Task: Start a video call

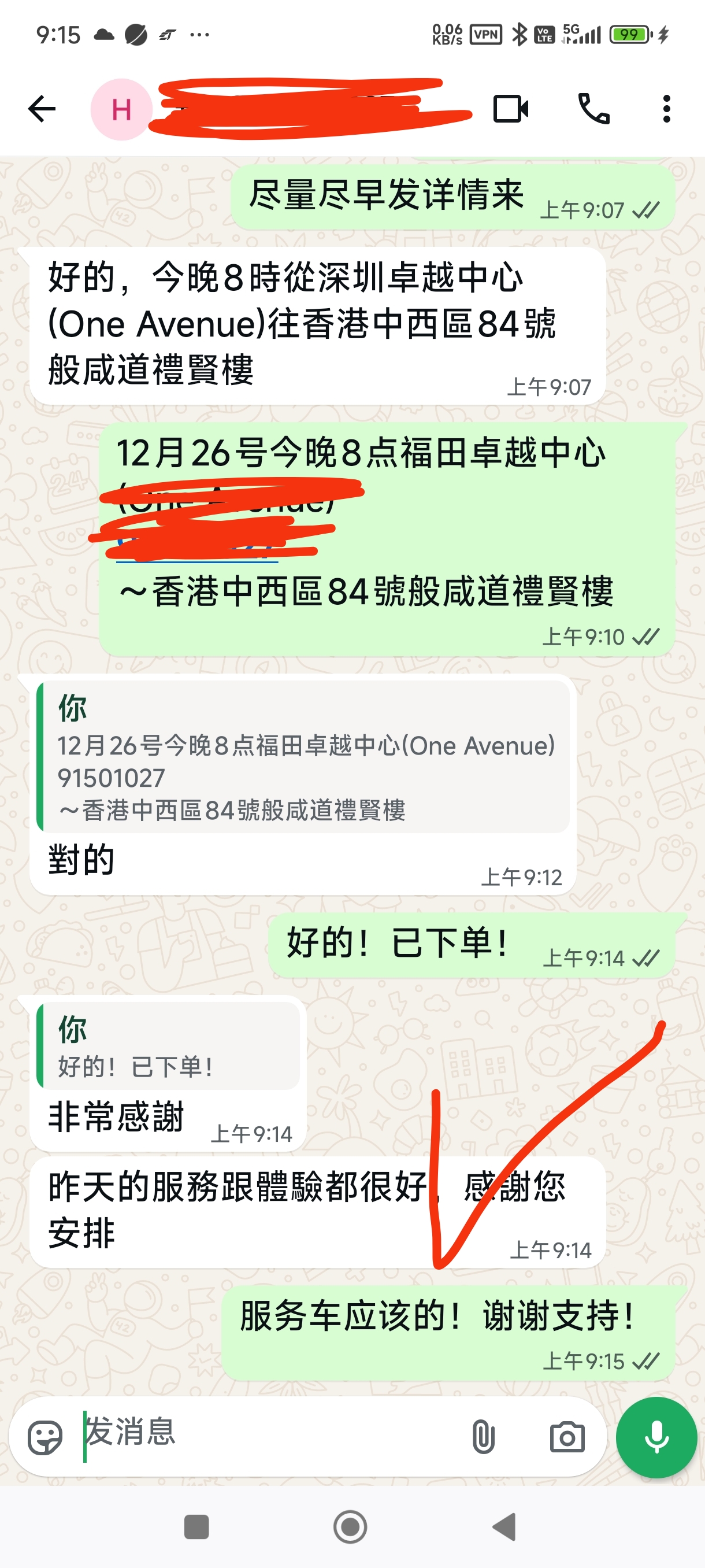Action: 510,110
